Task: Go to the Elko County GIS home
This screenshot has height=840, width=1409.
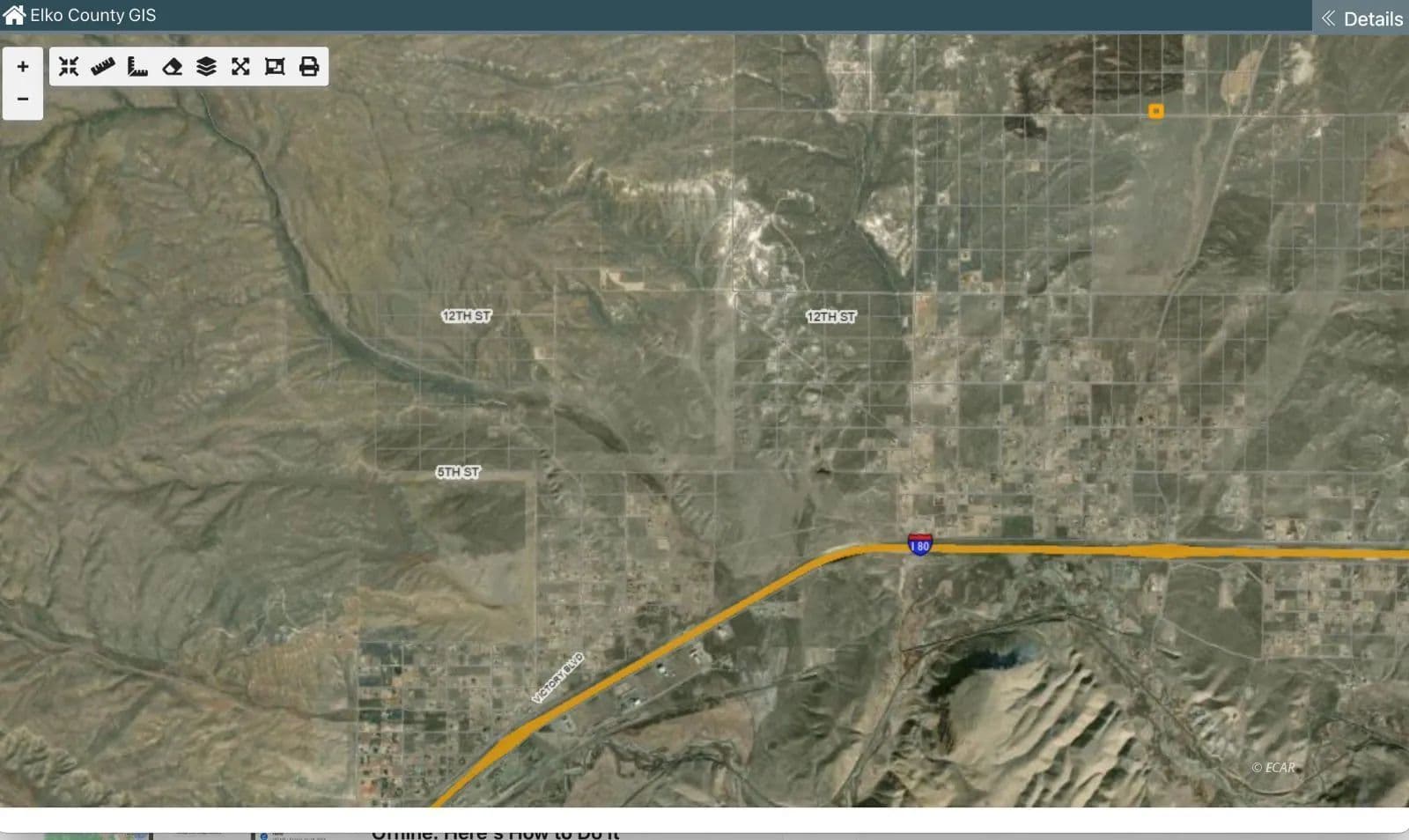Action: (x=14, y=15)
